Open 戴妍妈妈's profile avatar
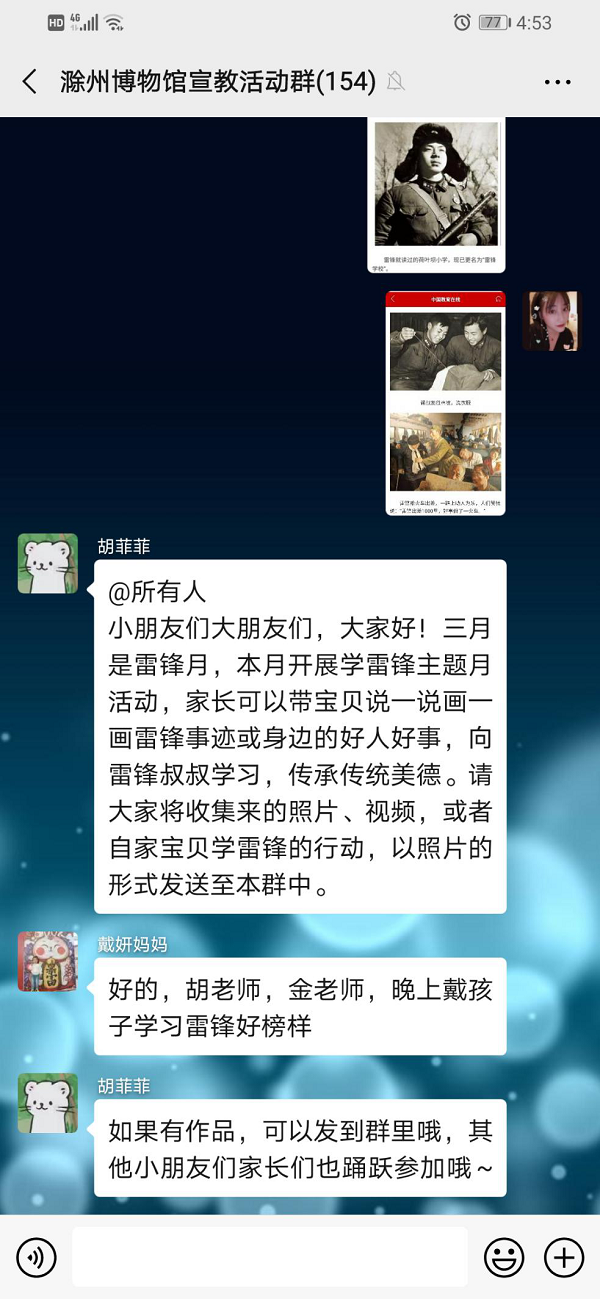The height and width of the screenshot is (1299, 600). (x=47, y=961)
